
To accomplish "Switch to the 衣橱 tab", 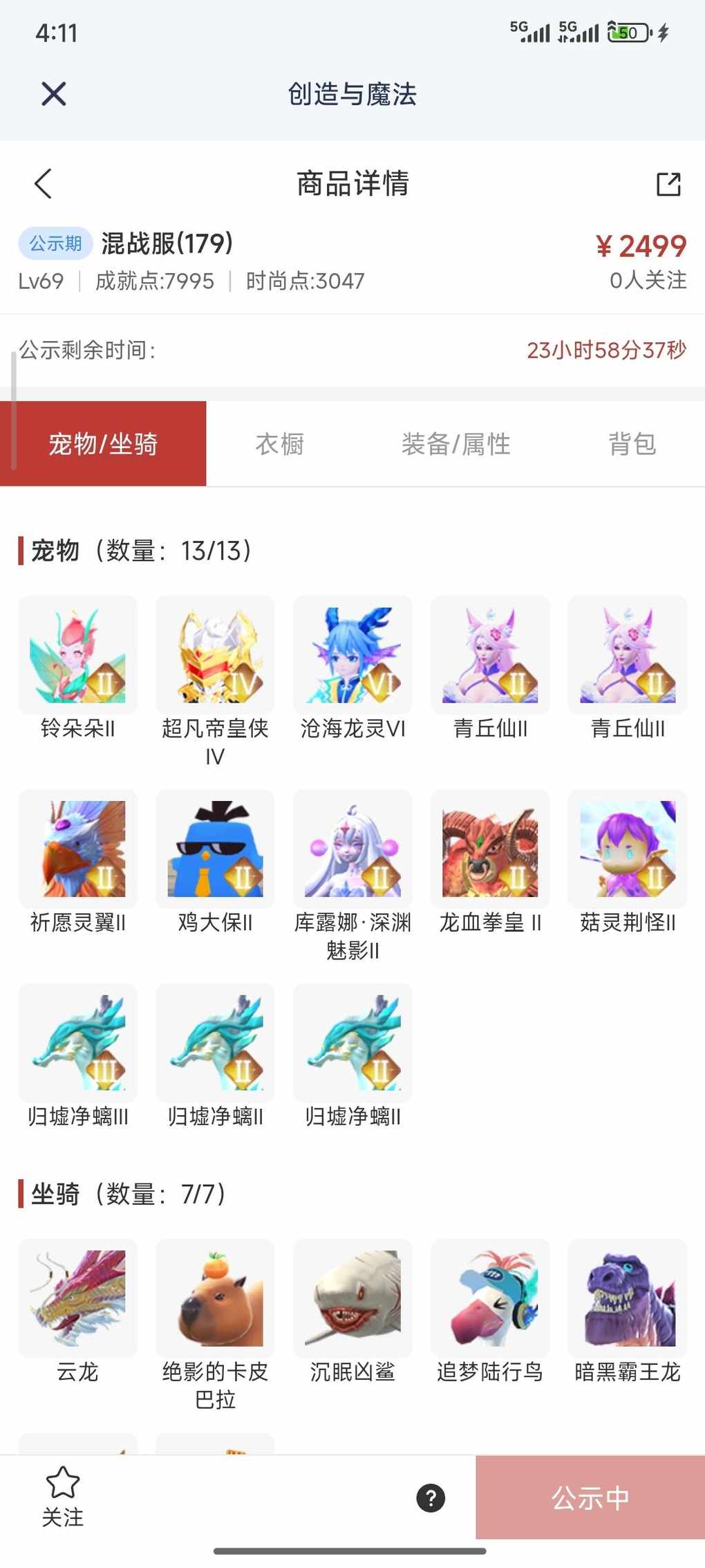I will point(279,444).
